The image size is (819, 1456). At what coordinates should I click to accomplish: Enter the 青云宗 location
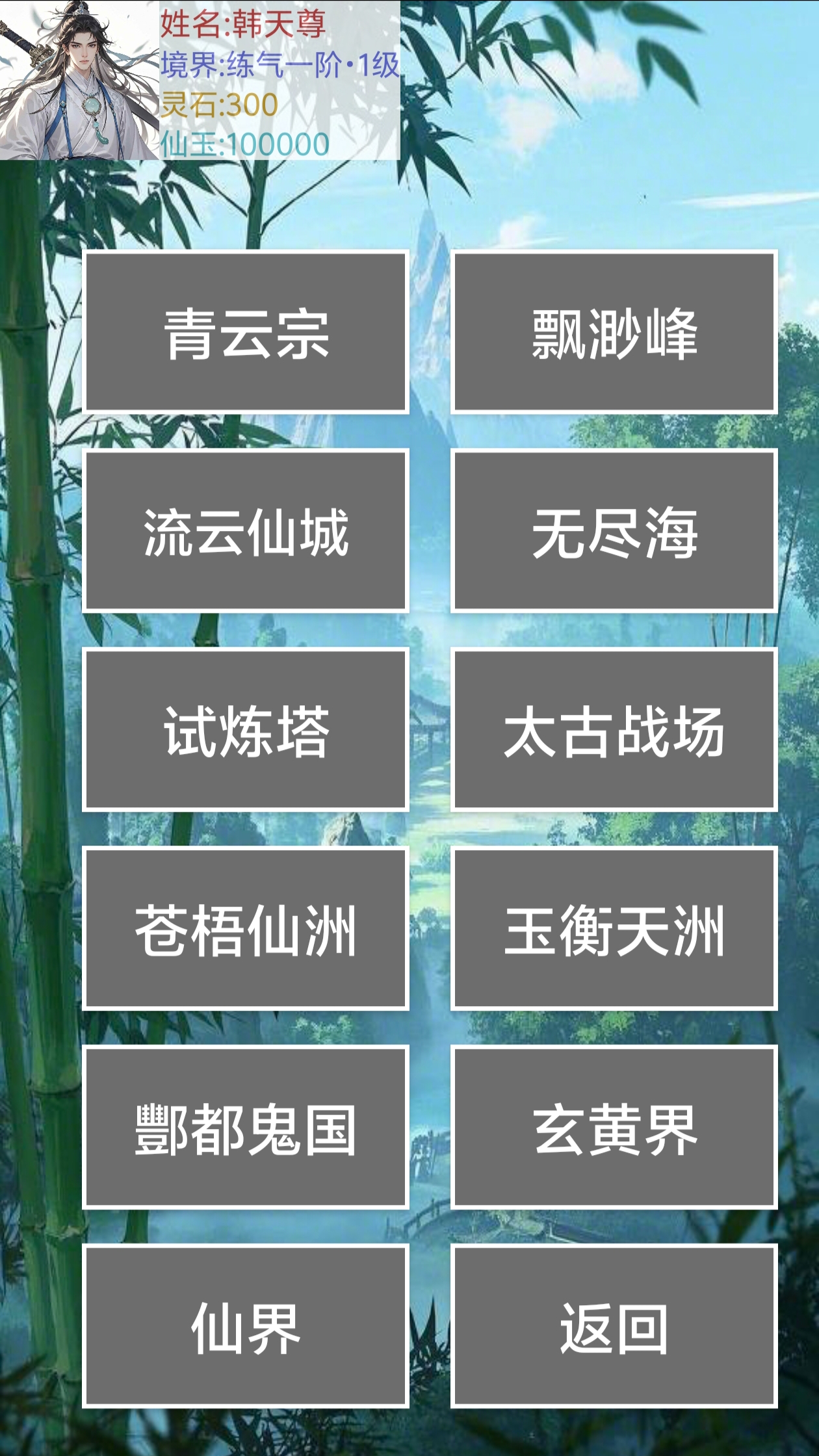point(246,333)
